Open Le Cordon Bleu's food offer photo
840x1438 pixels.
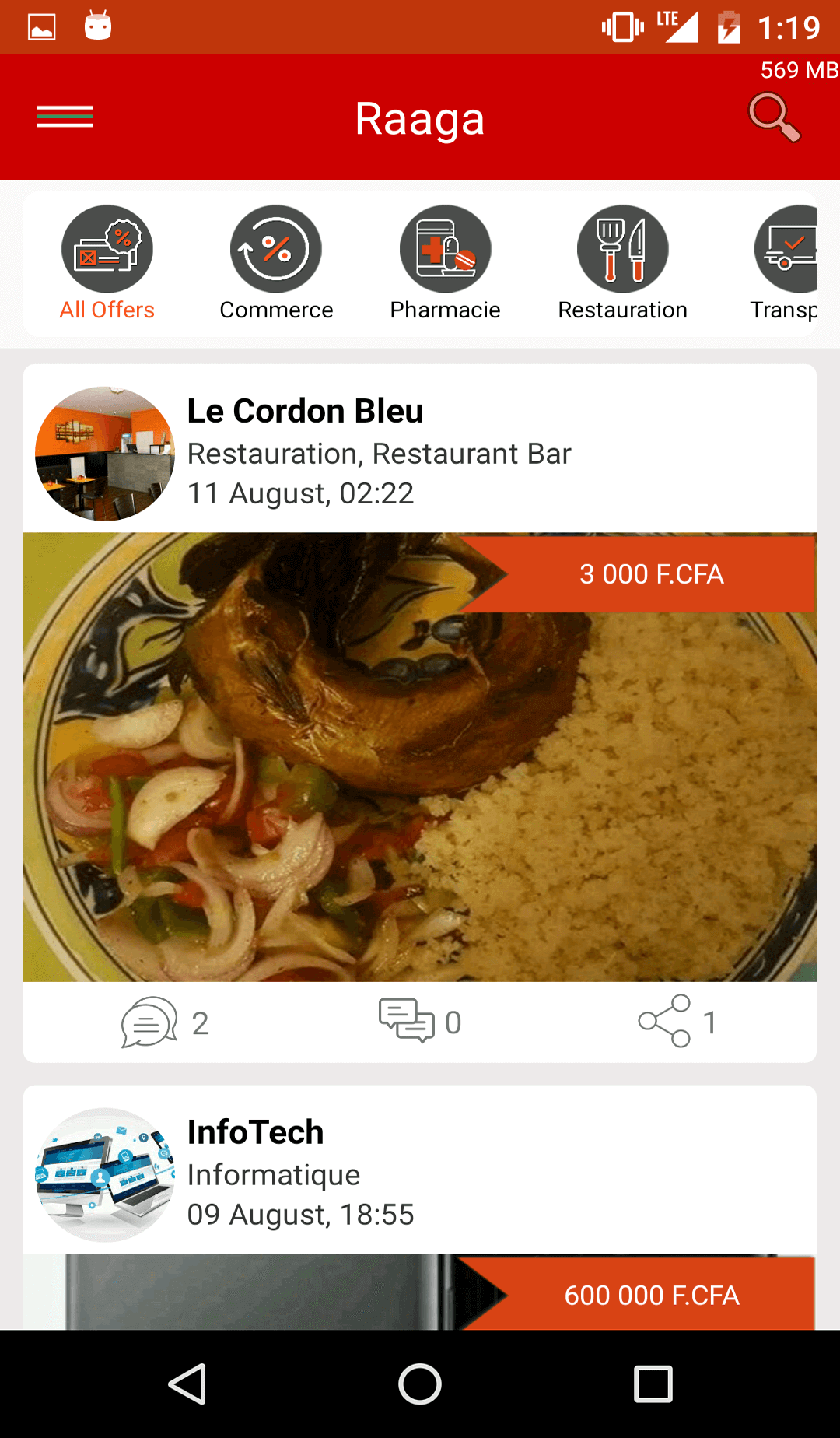pyautogui.click(x=420, y=778)
